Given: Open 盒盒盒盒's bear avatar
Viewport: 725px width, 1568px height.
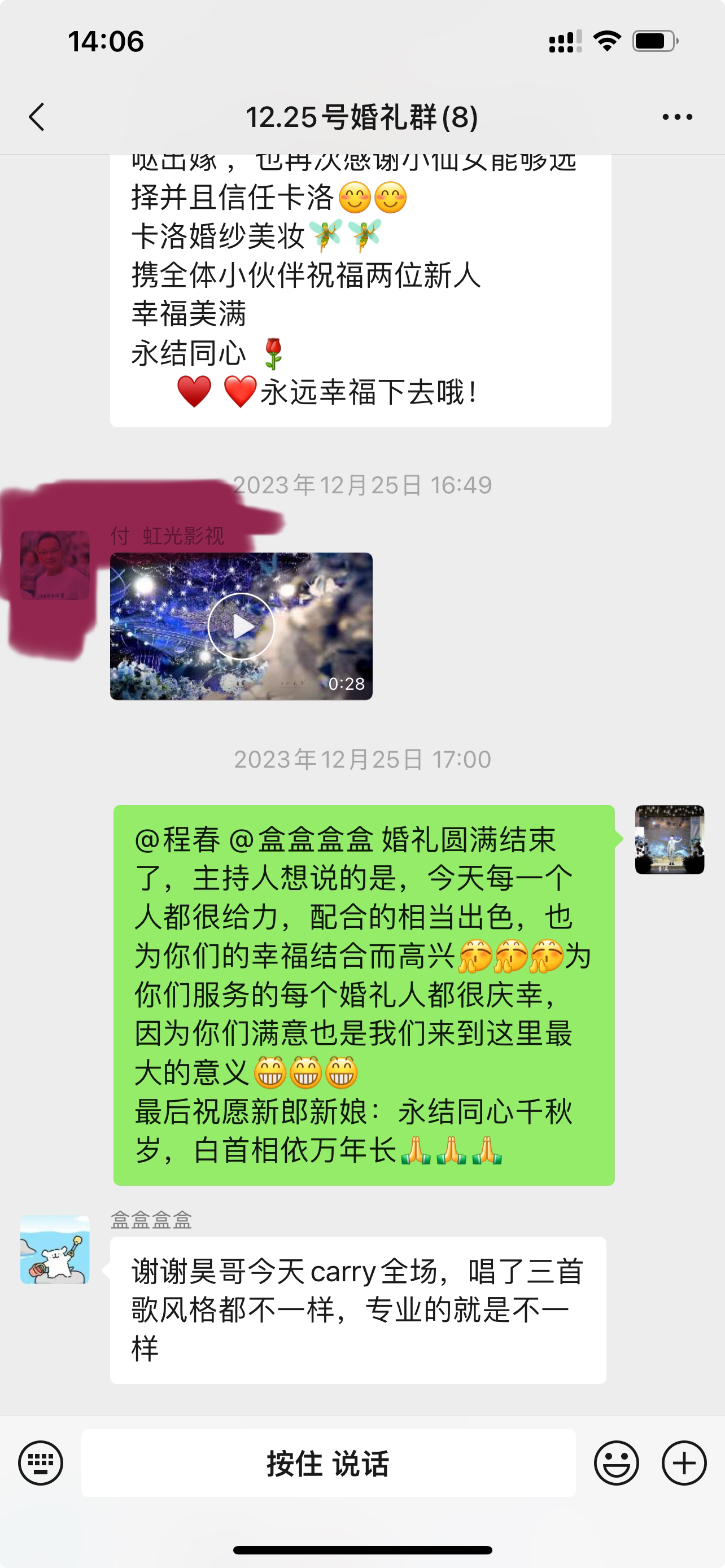Looking at the screenshot, I should [55, 1250].
